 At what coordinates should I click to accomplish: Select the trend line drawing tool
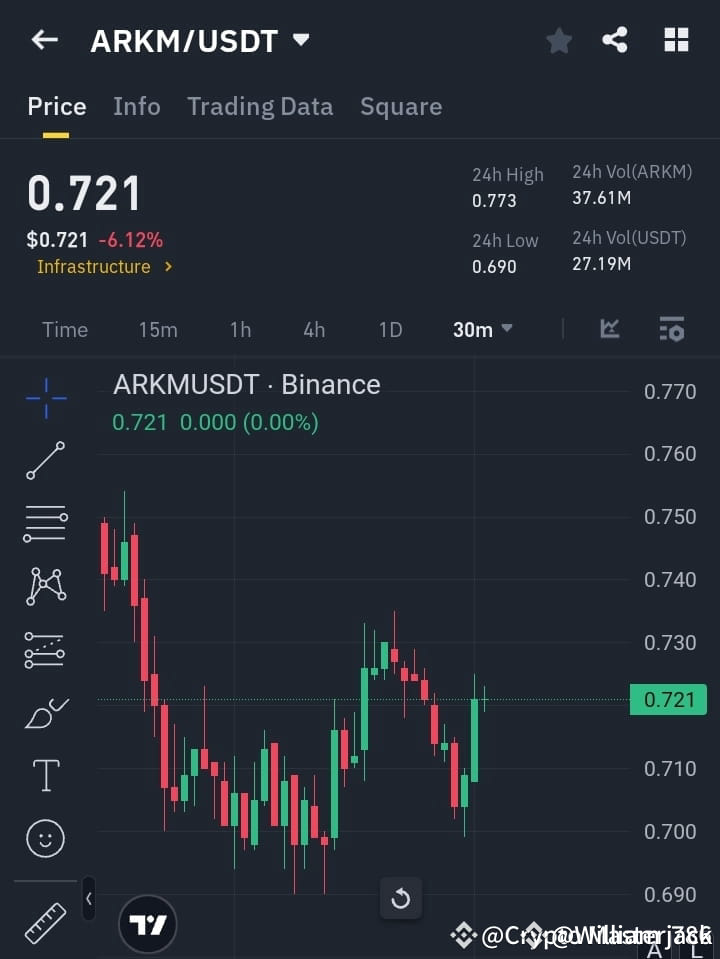(44, 461)
